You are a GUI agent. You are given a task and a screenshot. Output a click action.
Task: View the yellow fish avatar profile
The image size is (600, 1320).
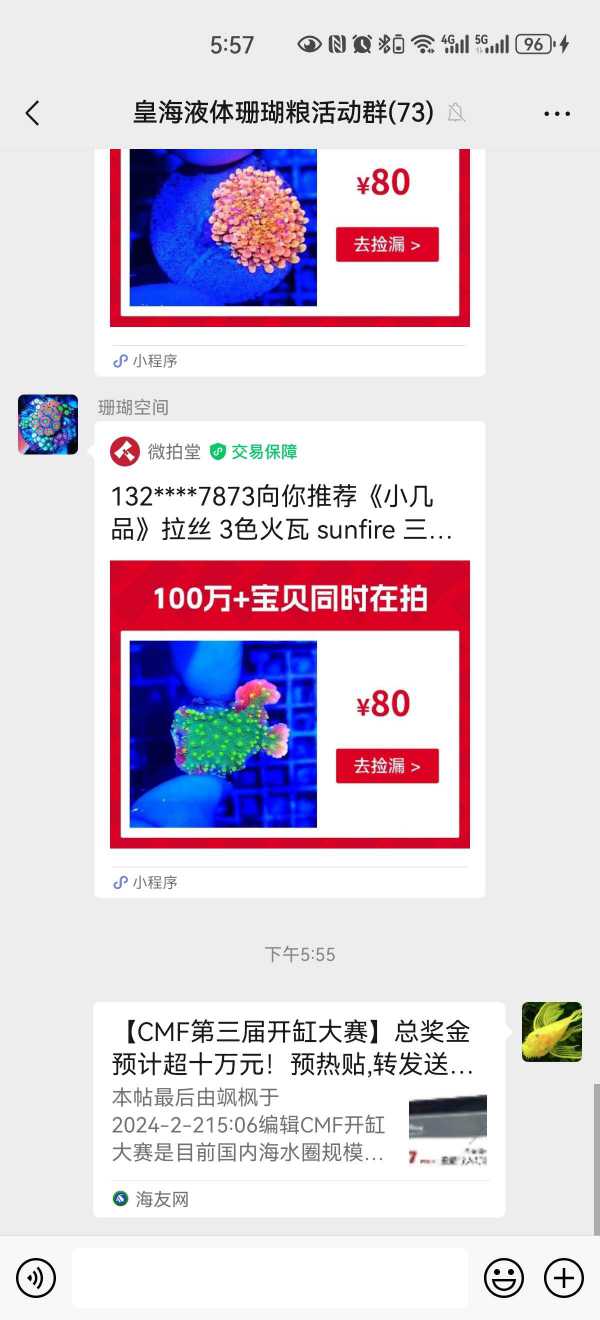(551, 1032)
